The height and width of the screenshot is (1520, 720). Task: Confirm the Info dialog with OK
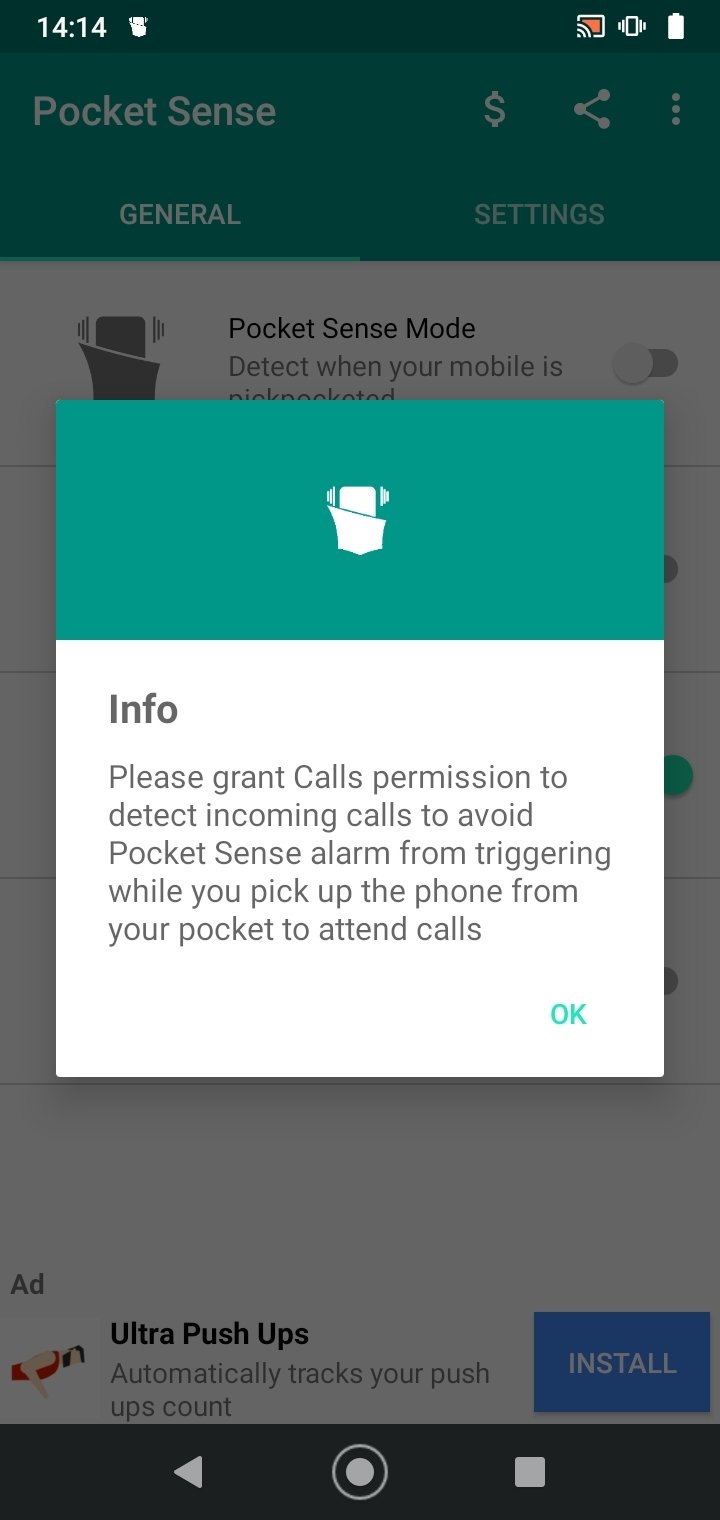568,1014
